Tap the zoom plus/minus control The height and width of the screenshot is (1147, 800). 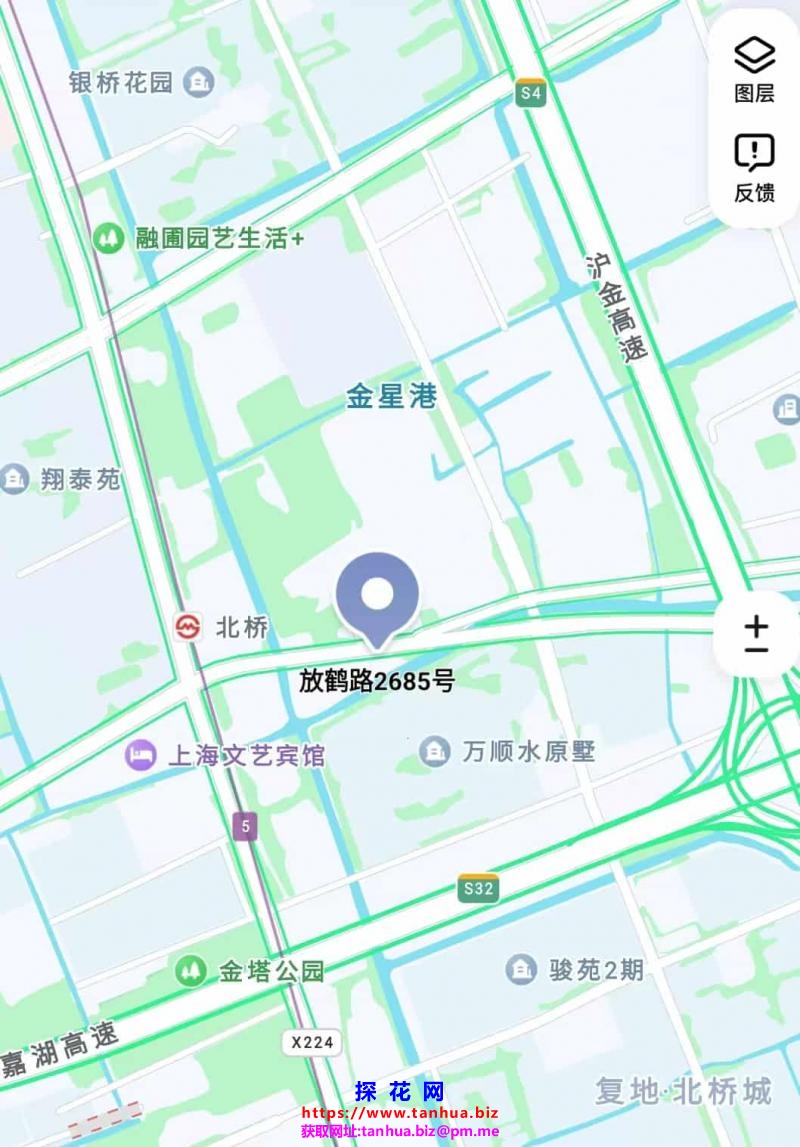(x=756, y=636)
